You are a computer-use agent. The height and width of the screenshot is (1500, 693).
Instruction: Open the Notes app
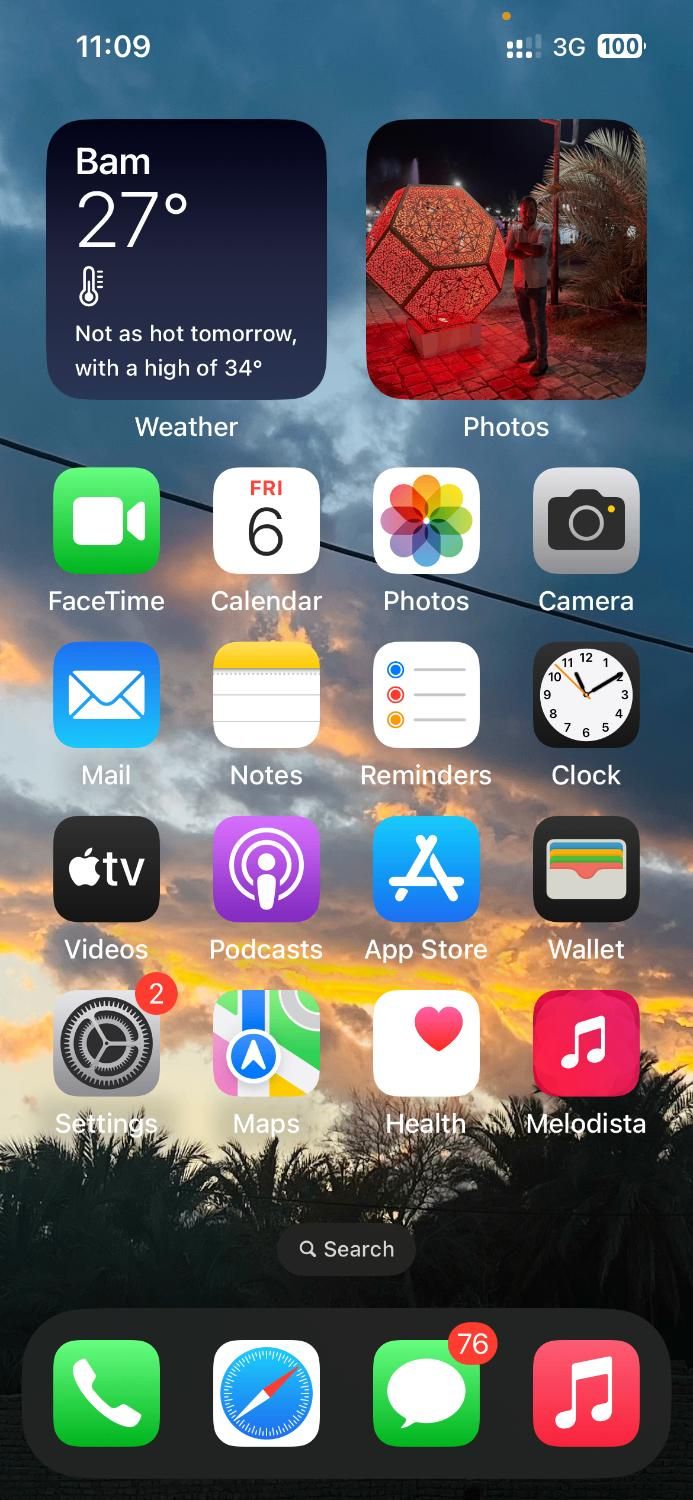266,695
